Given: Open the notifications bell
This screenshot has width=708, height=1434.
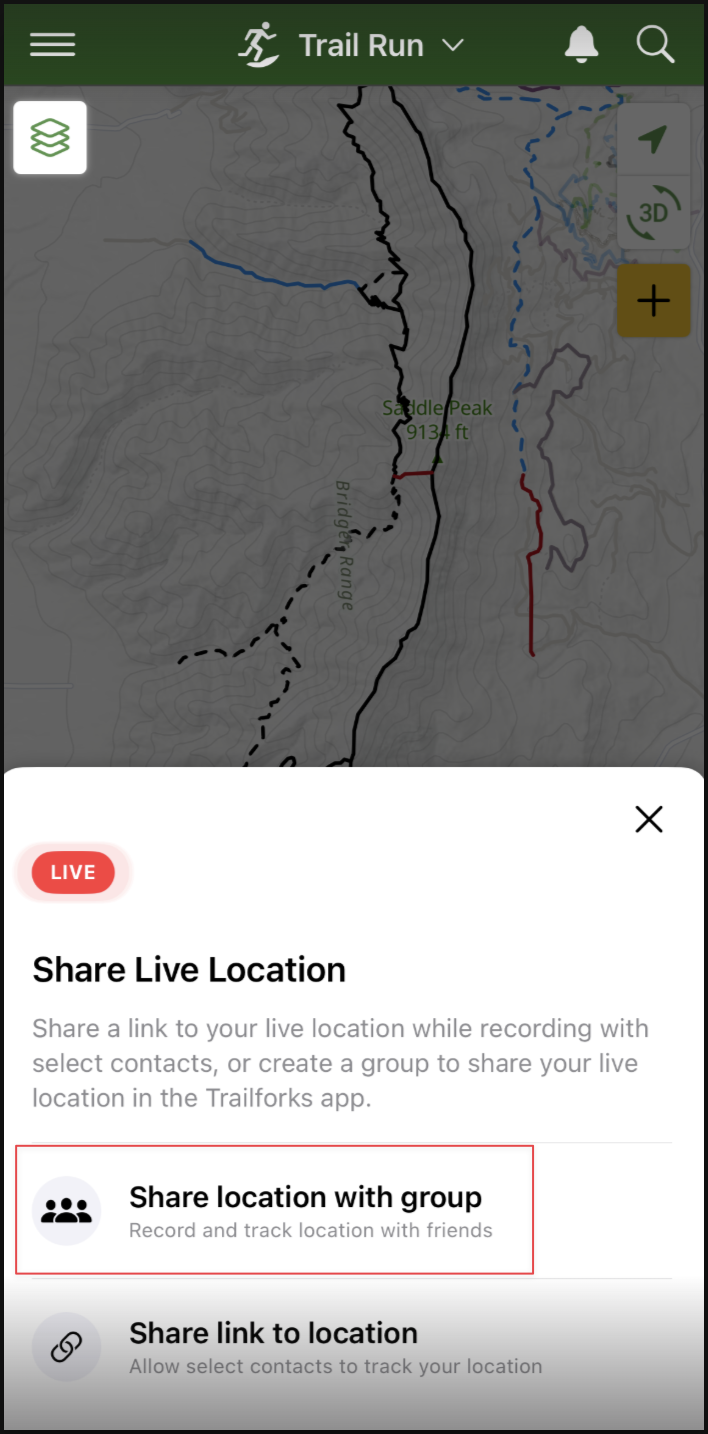Looking at the screenshot, I should pyautogui.click(x=581, y=45).
